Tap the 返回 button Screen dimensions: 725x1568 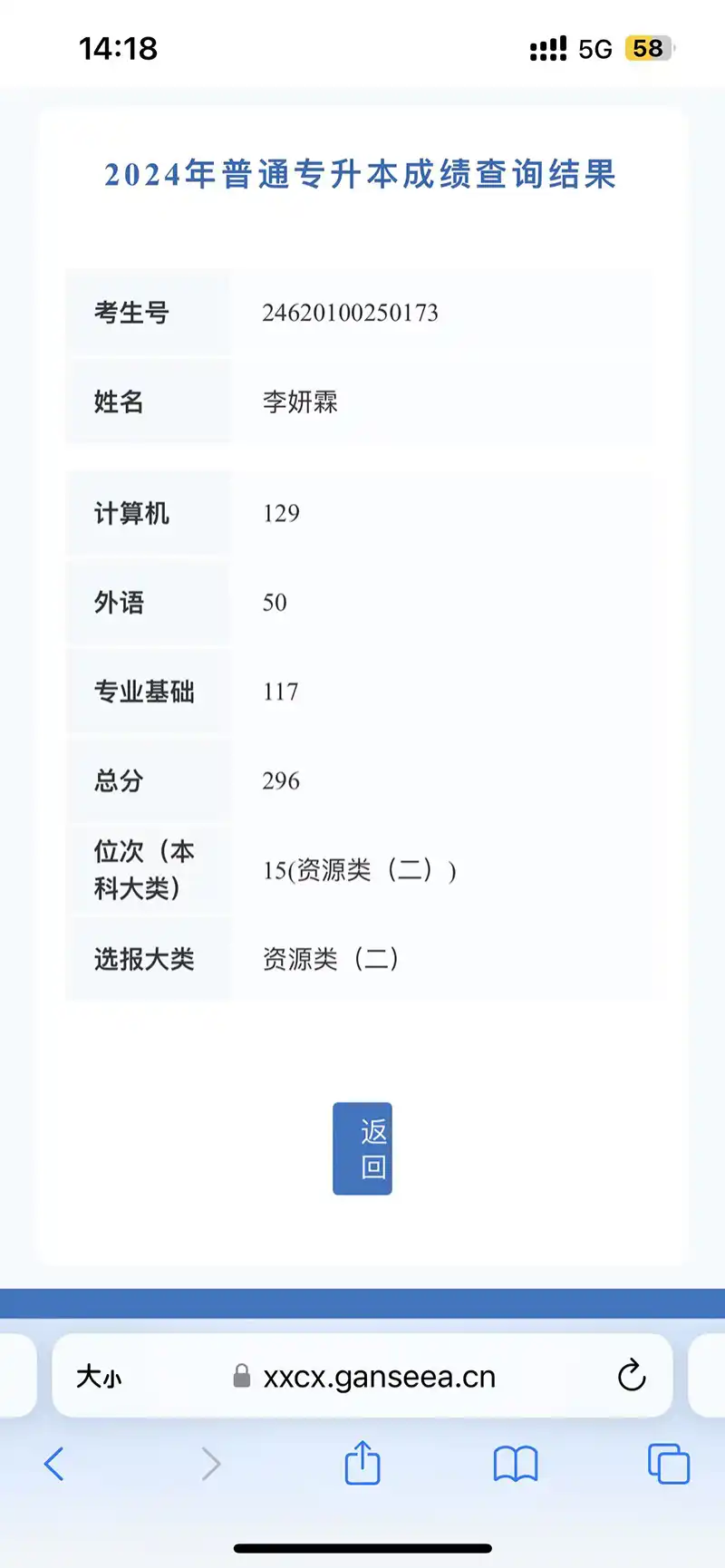coord(362,1148)
